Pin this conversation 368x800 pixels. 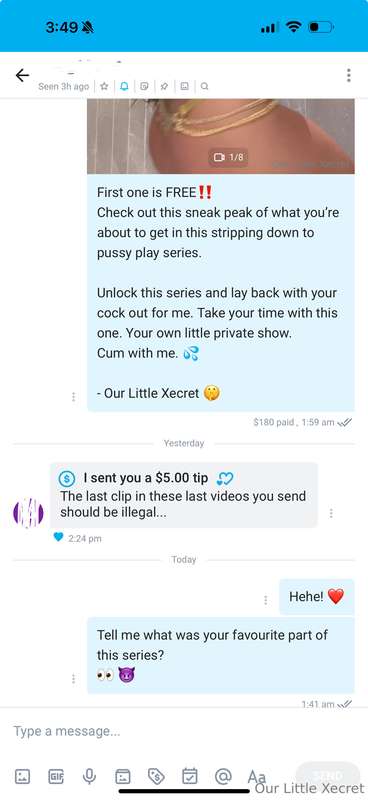pyautogui.click(x=164, y=87)
